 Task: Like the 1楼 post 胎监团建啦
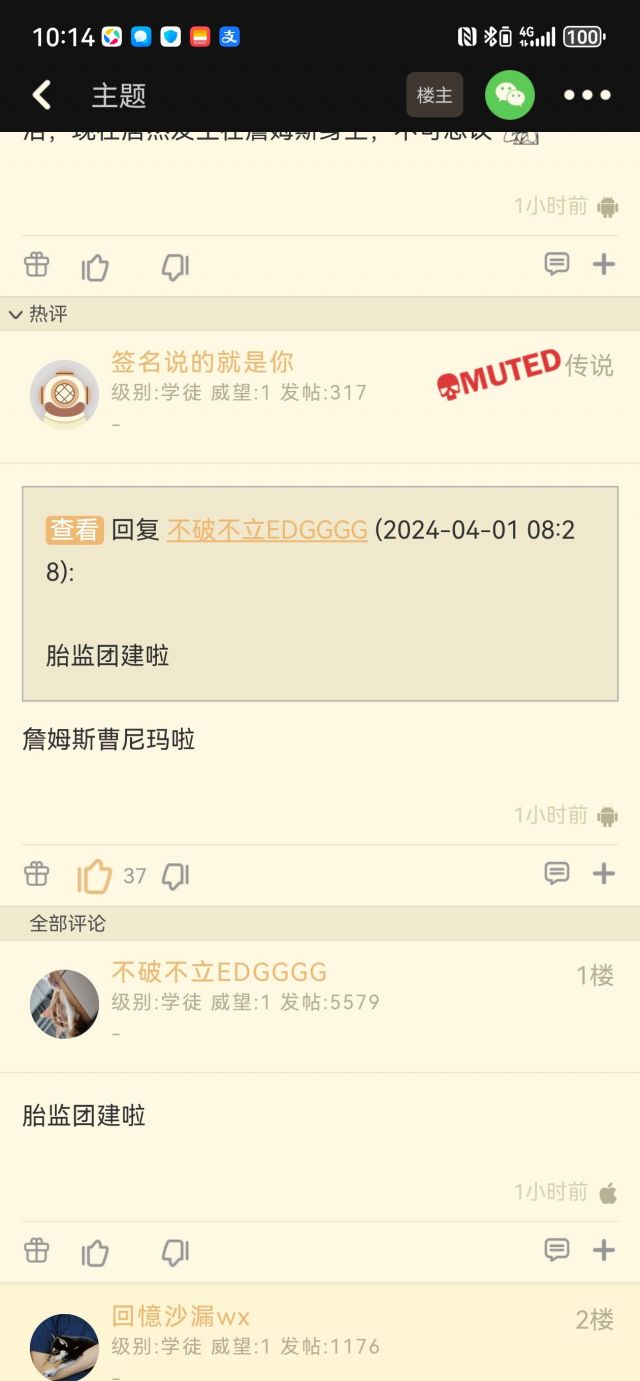[95, 1252]
